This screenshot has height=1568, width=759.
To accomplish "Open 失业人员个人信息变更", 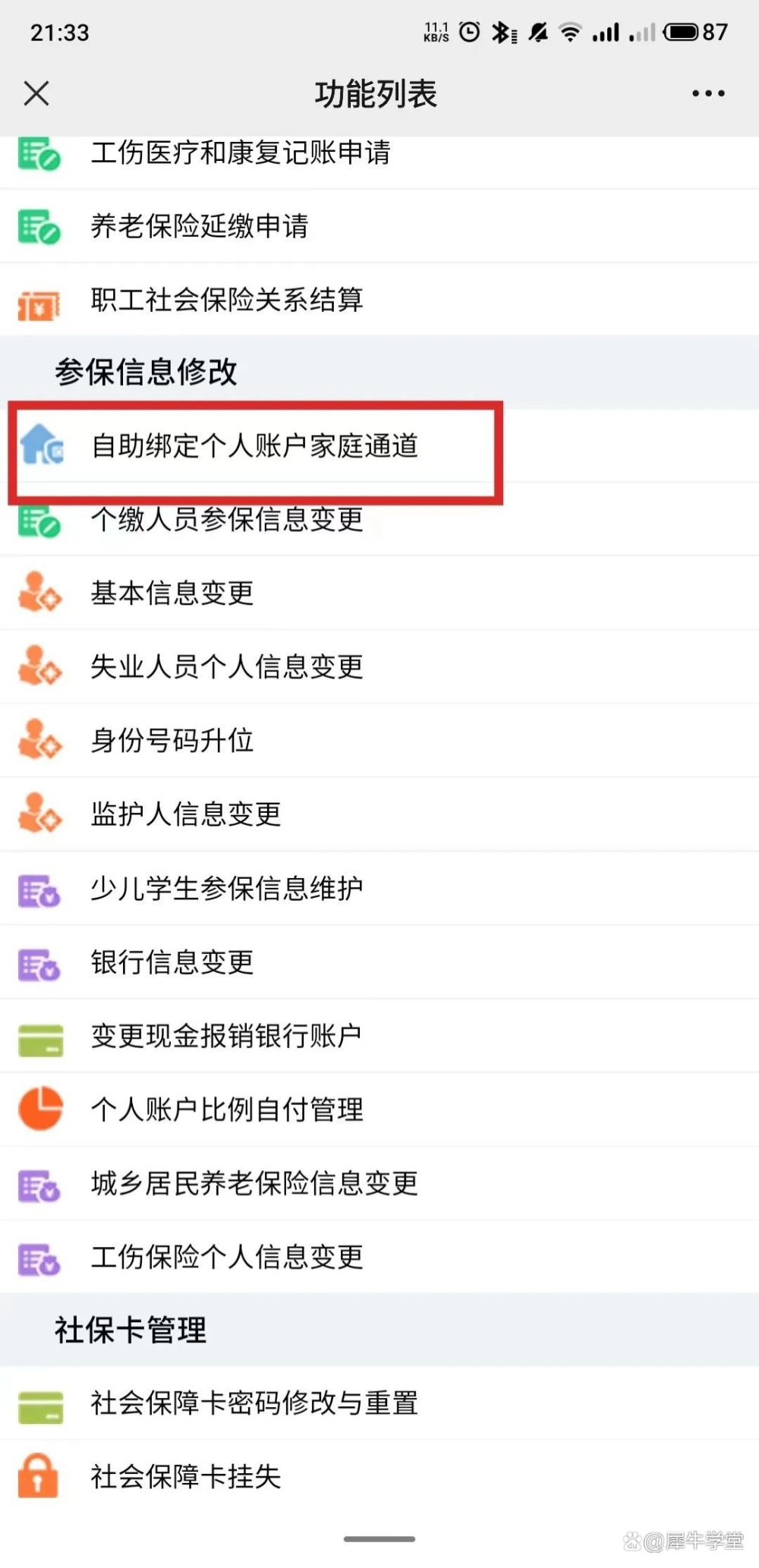I will pos(227,667).
